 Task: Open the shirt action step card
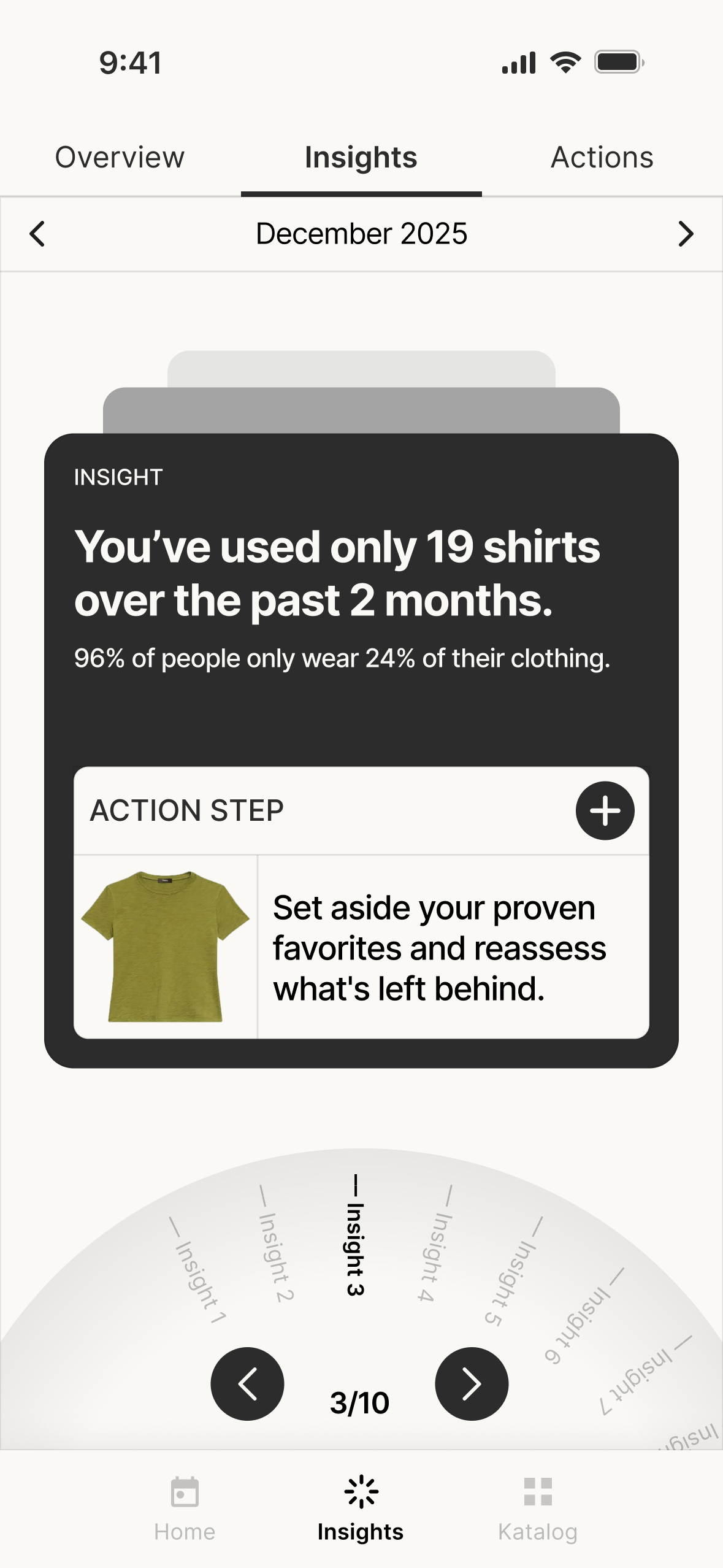[x=439, y=947]
